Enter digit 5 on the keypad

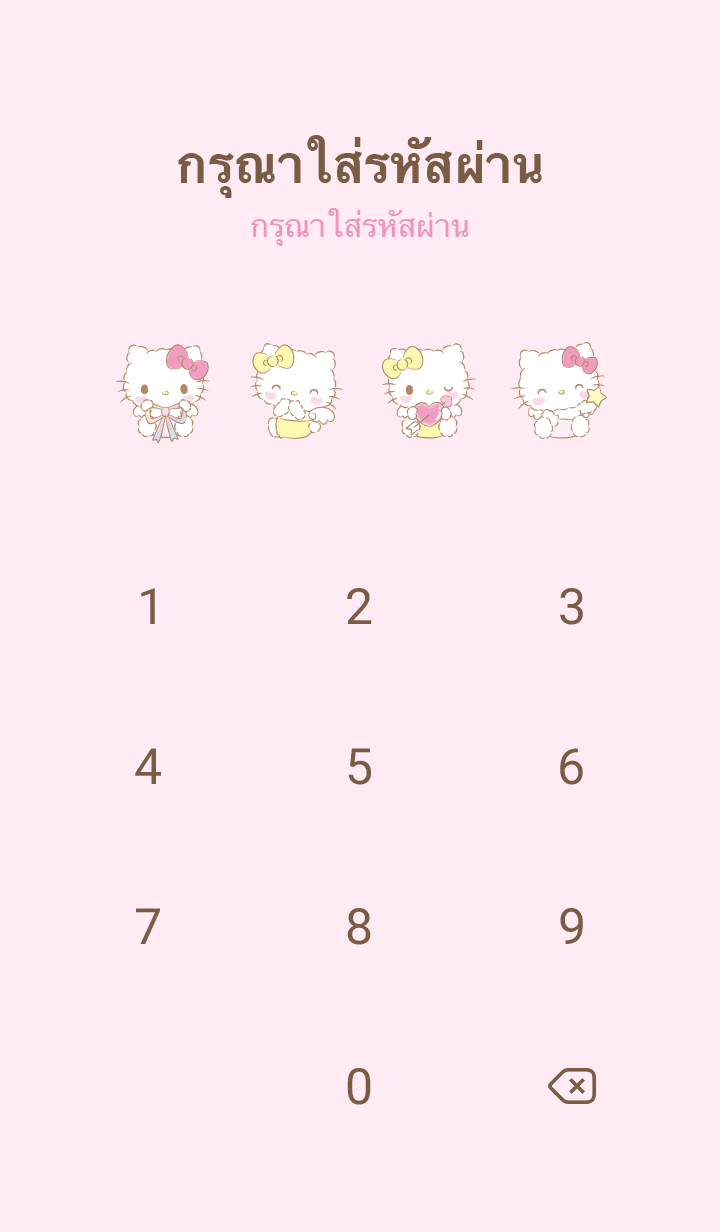359,768
